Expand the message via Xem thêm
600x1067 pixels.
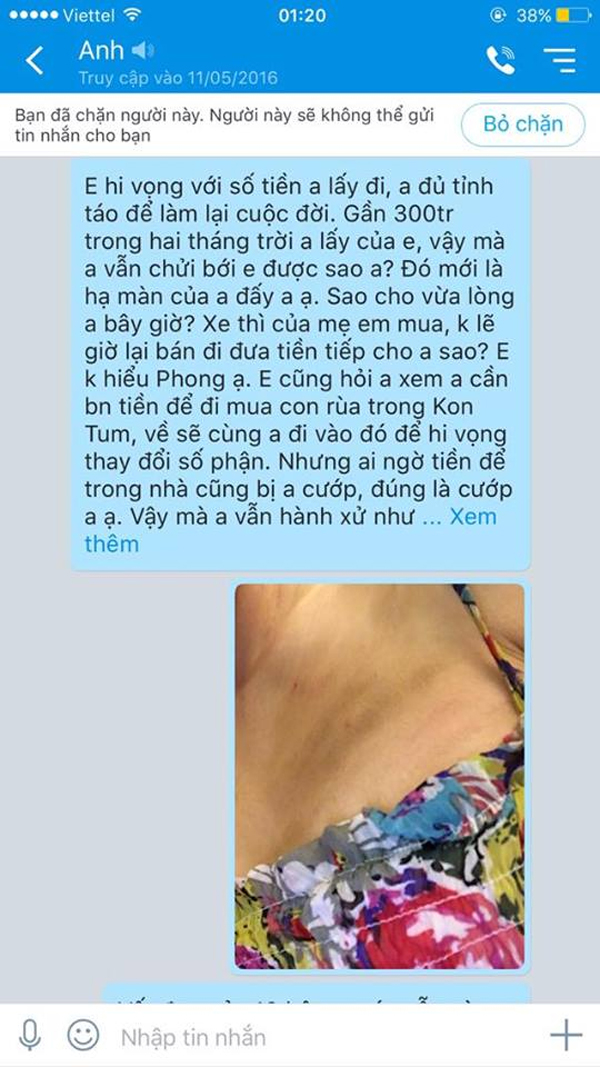pyautogui.click(x=471, y=518)
